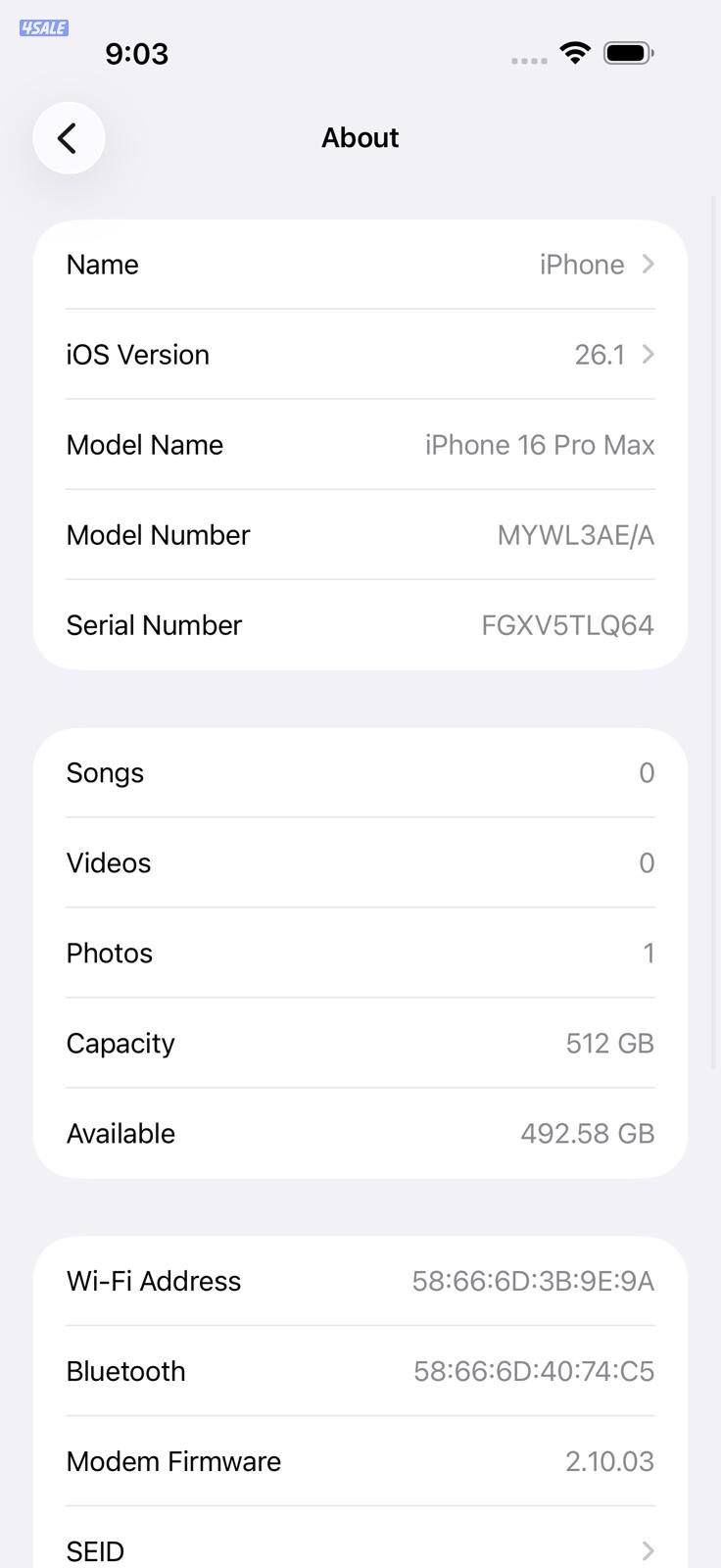
Task: Expand the SEID row
Action: (647, 1551)
